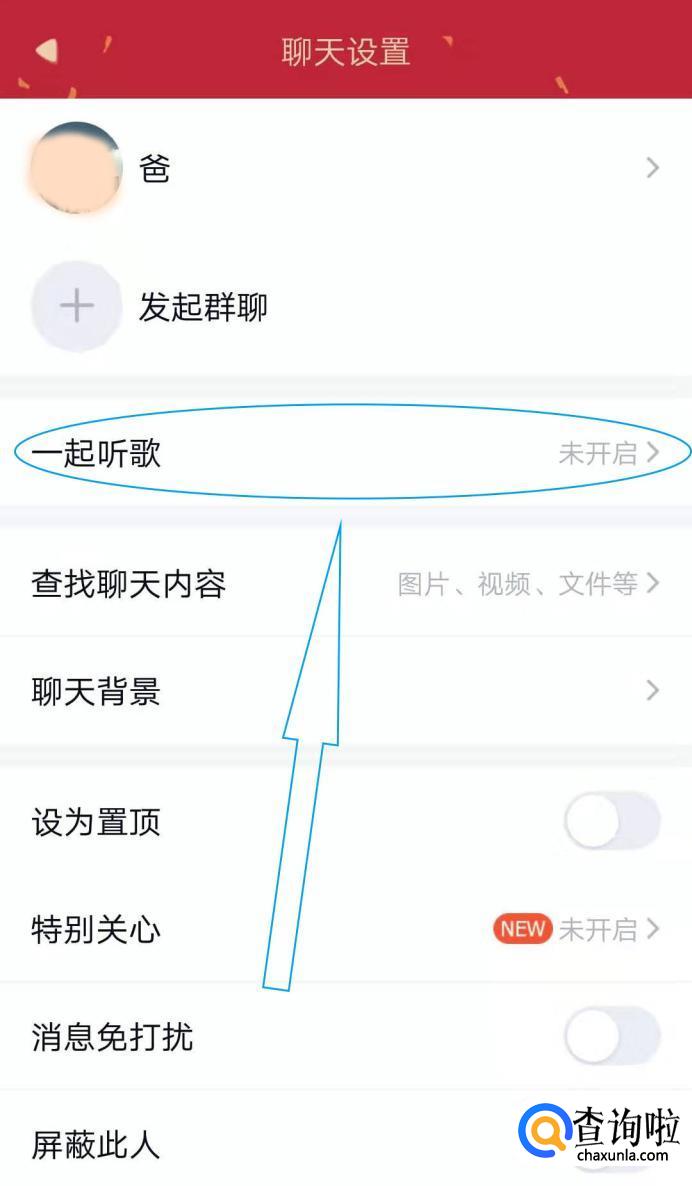692x1186 pixels.
Task: Go back from chat settings
Action: 47,51
